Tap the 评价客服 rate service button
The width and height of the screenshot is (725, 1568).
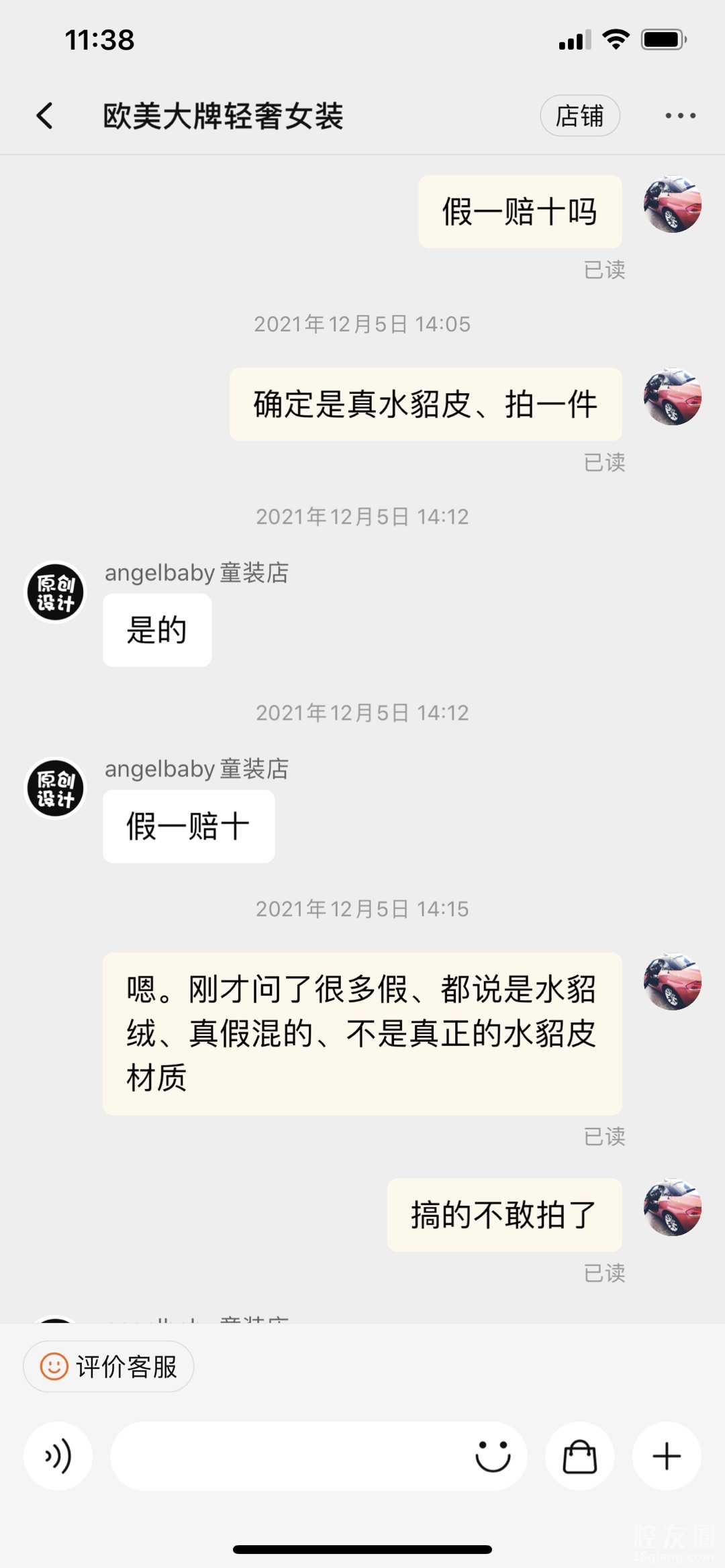click(109, 1366)
